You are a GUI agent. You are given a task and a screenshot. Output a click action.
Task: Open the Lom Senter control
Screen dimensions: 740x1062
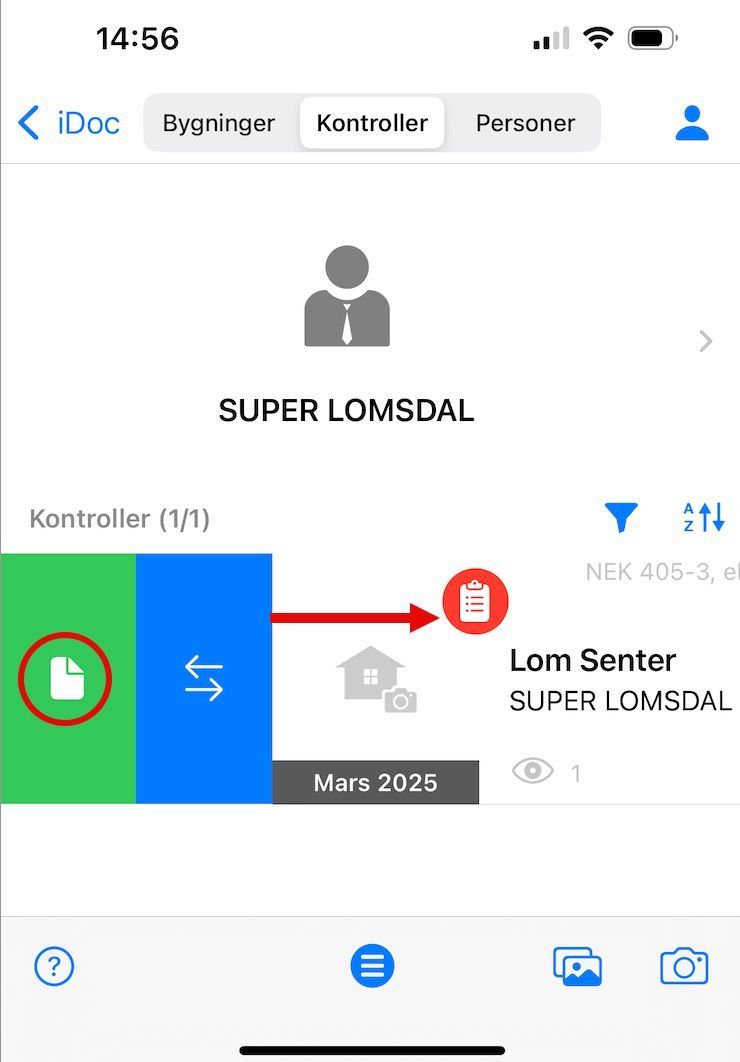(x=592, y=661)
